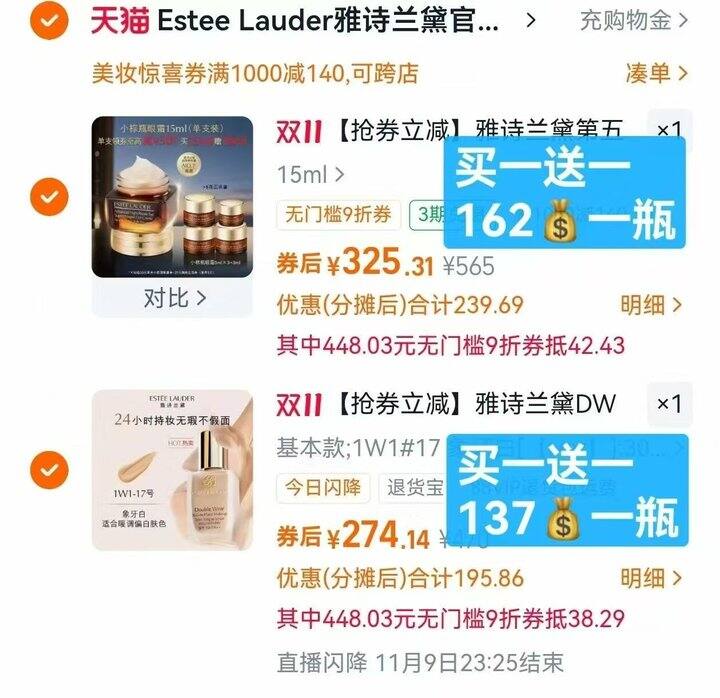Open the DW foundation product image
720x698 pixels.
(x=172, y=469)
